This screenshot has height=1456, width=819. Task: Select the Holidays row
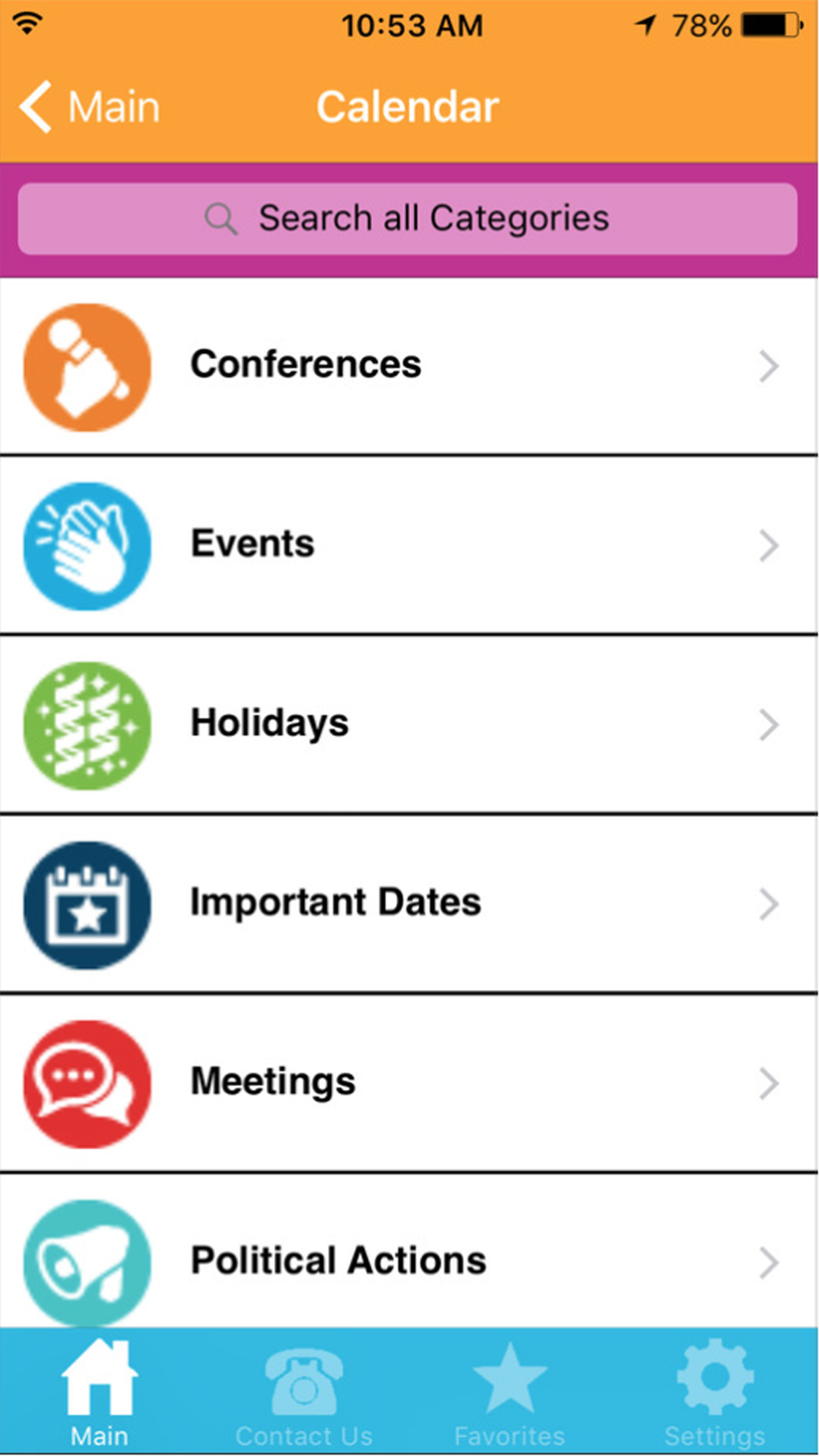pos(409,725)
